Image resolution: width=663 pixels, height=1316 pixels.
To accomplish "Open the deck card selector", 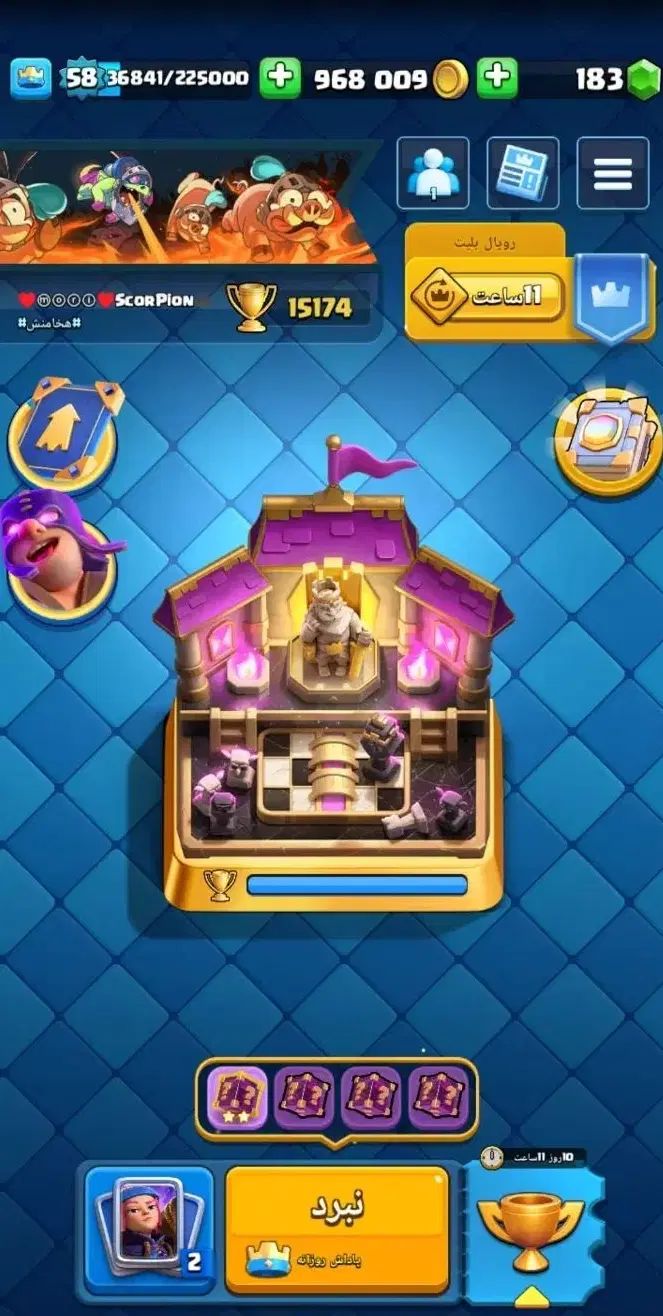I will [x=149, y=1229].
